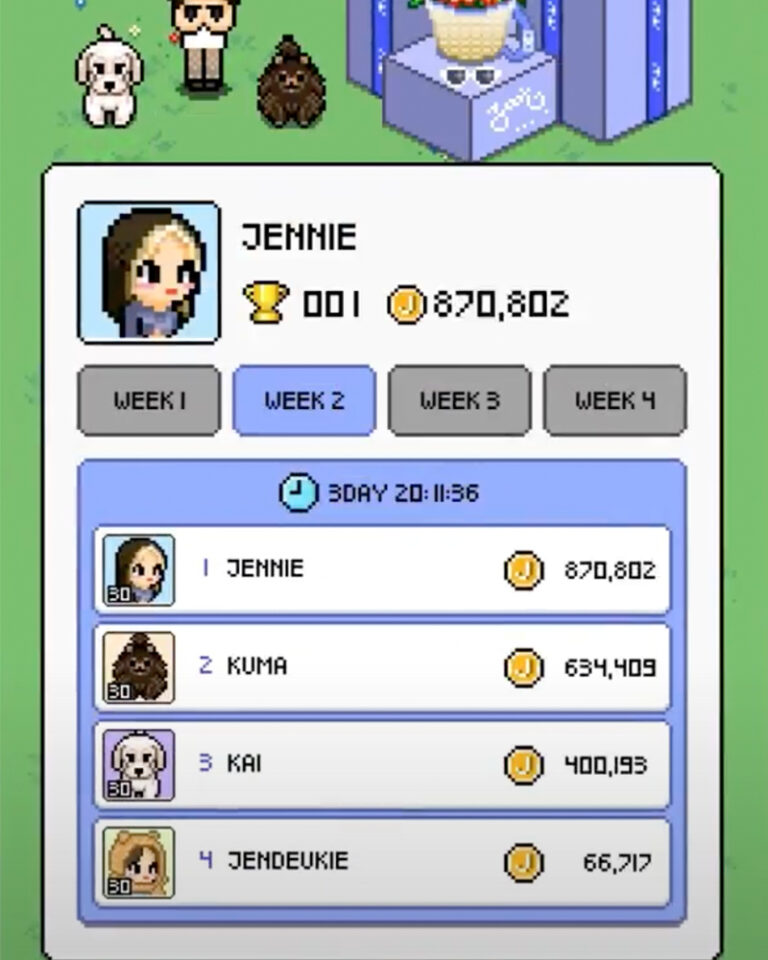The height and width of the screenshot is (960, 768).
Task: Open the WEEK 4 tab
Action: [616, 400]
